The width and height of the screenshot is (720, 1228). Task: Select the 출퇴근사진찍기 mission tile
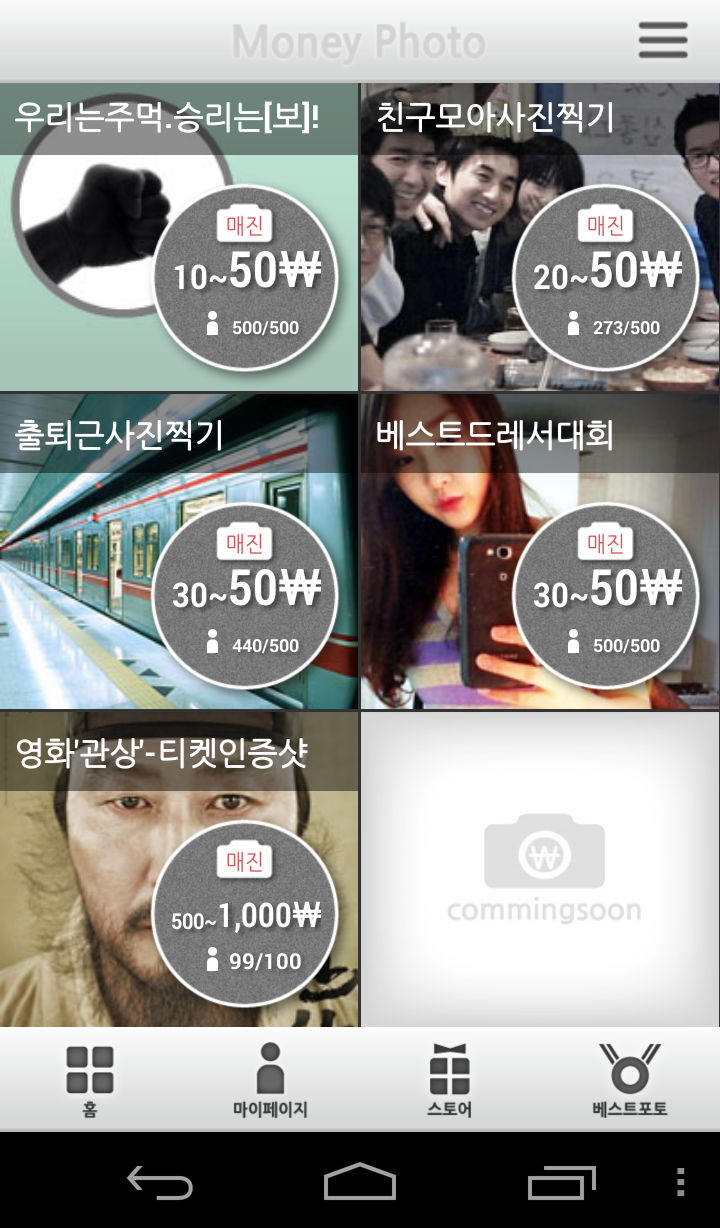(x=179, y=551)
